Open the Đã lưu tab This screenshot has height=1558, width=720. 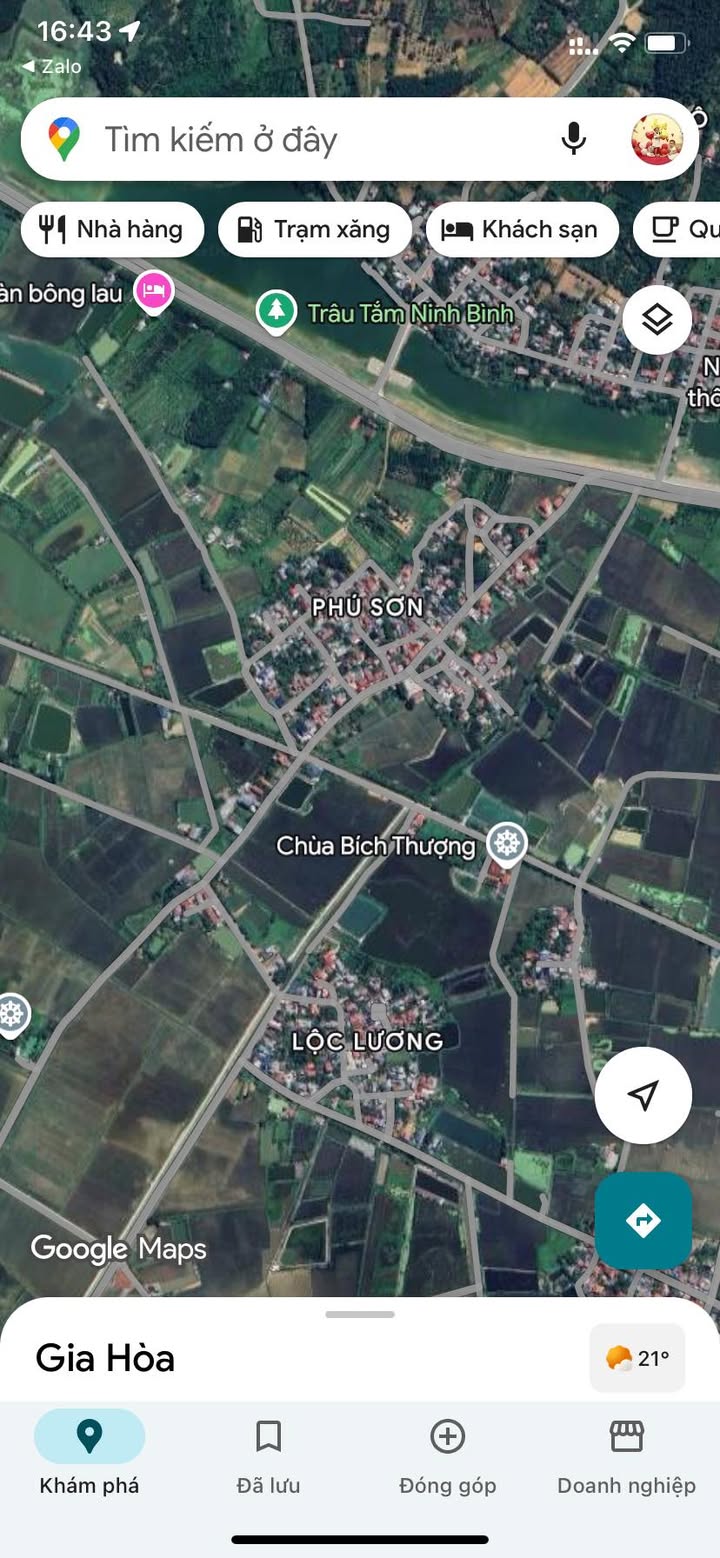click(x=268, y=1452)
